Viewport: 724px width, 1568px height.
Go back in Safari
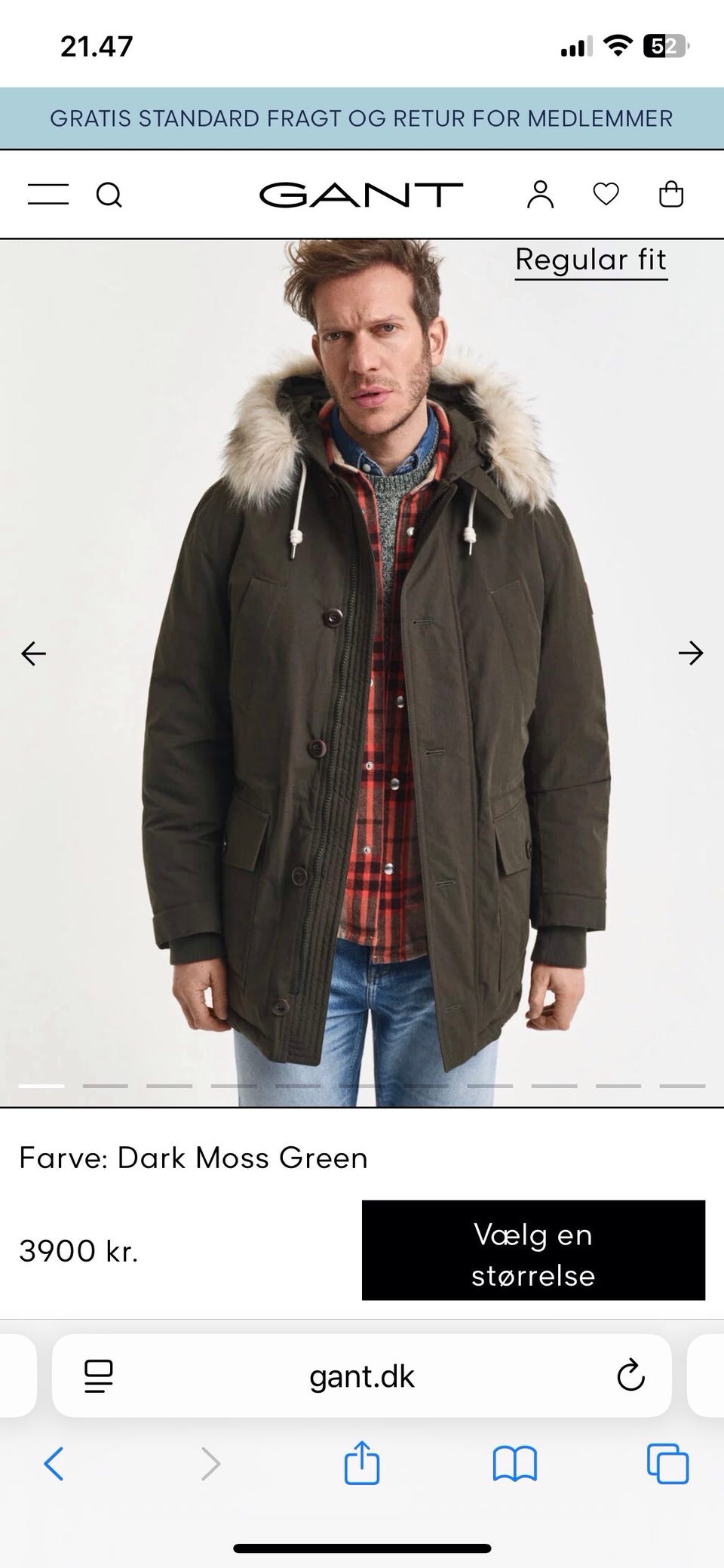(54, 1464)
